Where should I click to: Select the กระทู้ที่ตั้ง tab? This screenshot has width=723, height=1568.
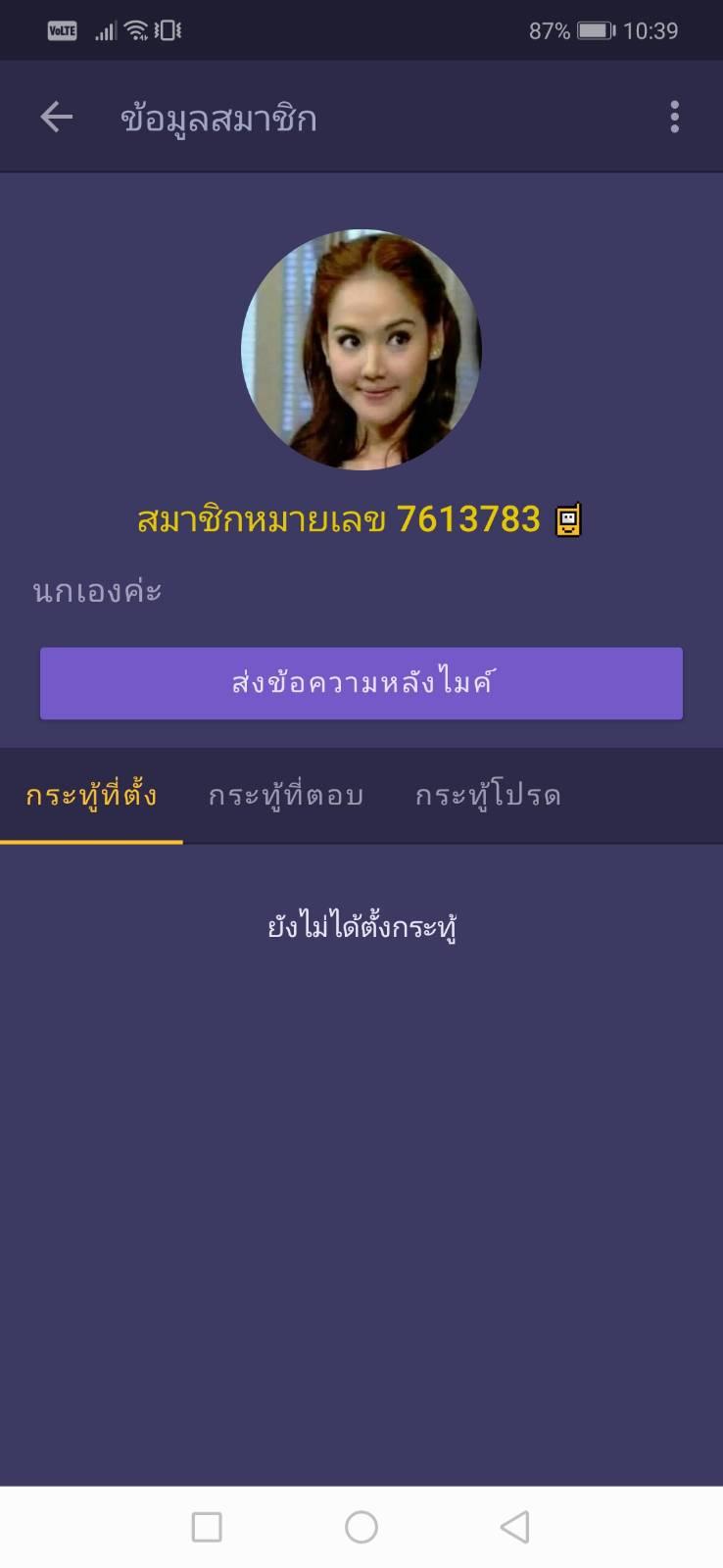(x=91, y=796)
